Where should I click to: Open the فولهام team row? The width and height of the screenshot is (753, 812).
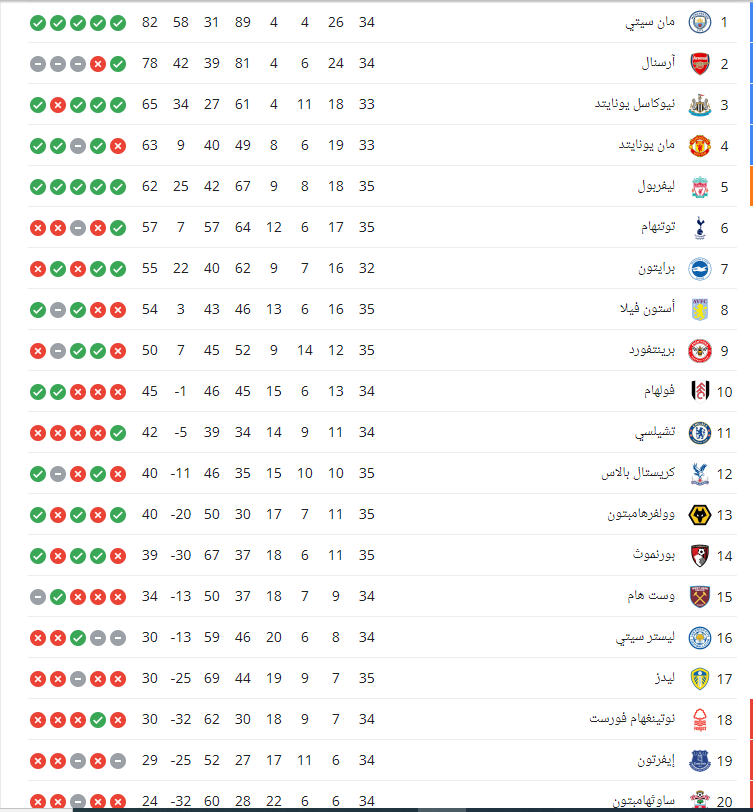[x=657, y=391]
